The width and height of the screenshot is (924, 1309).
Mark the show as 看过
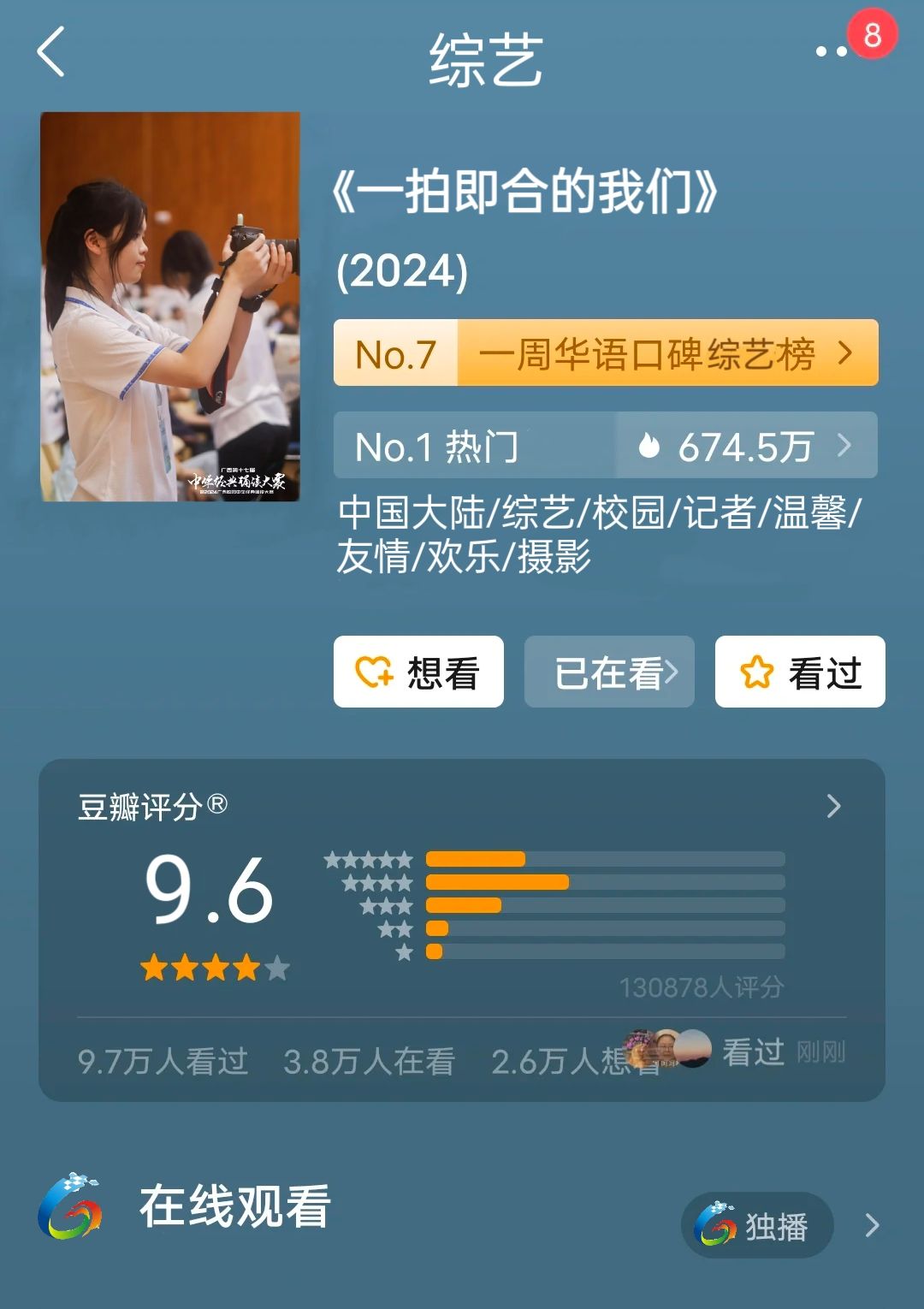tap(800, 672)
